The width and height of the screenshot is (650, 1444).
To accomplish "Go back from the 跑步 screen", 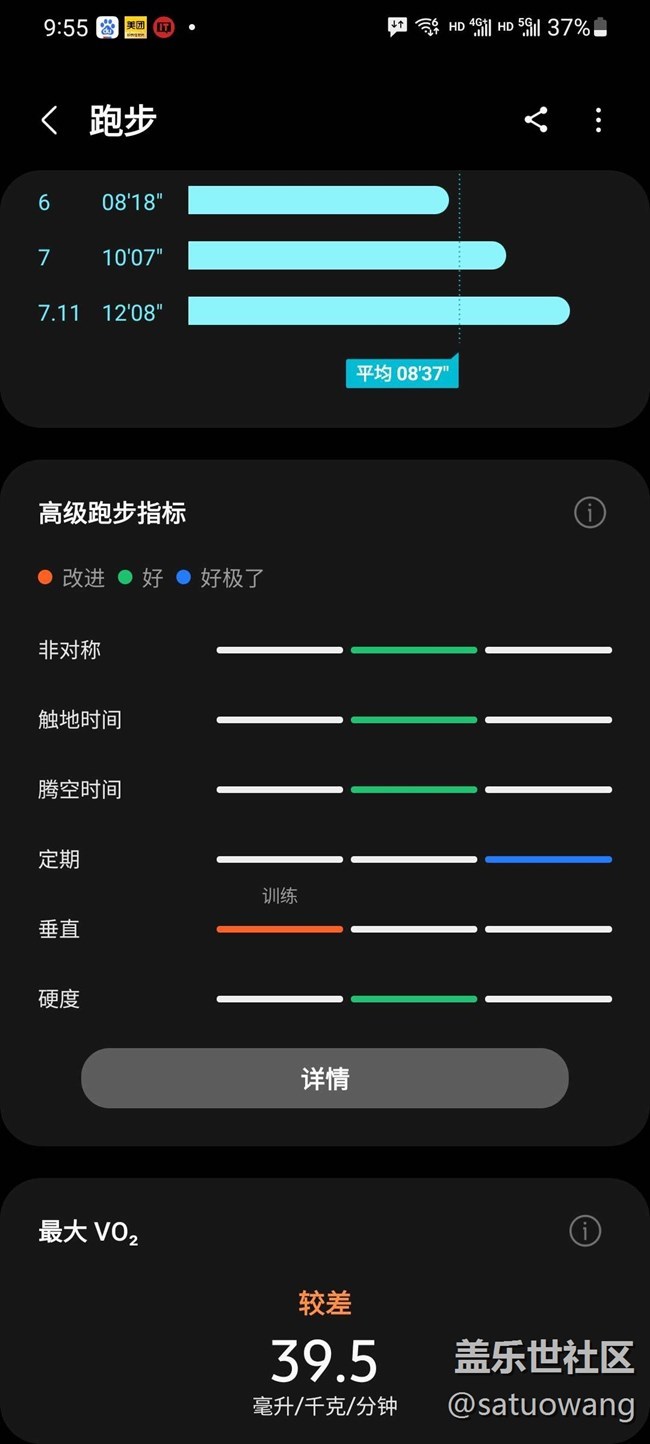I will [49, 121].
